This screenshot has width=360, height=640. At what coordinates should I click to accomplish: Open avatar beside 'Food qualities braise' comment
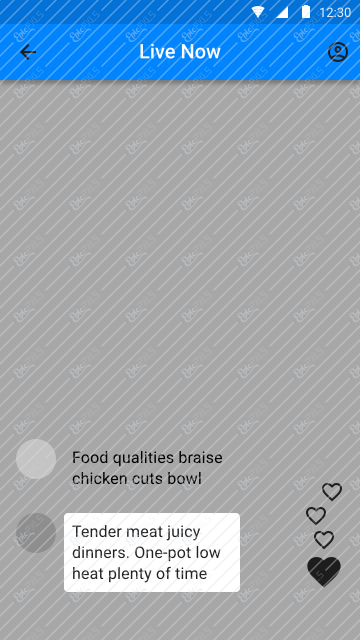[36, 459]
